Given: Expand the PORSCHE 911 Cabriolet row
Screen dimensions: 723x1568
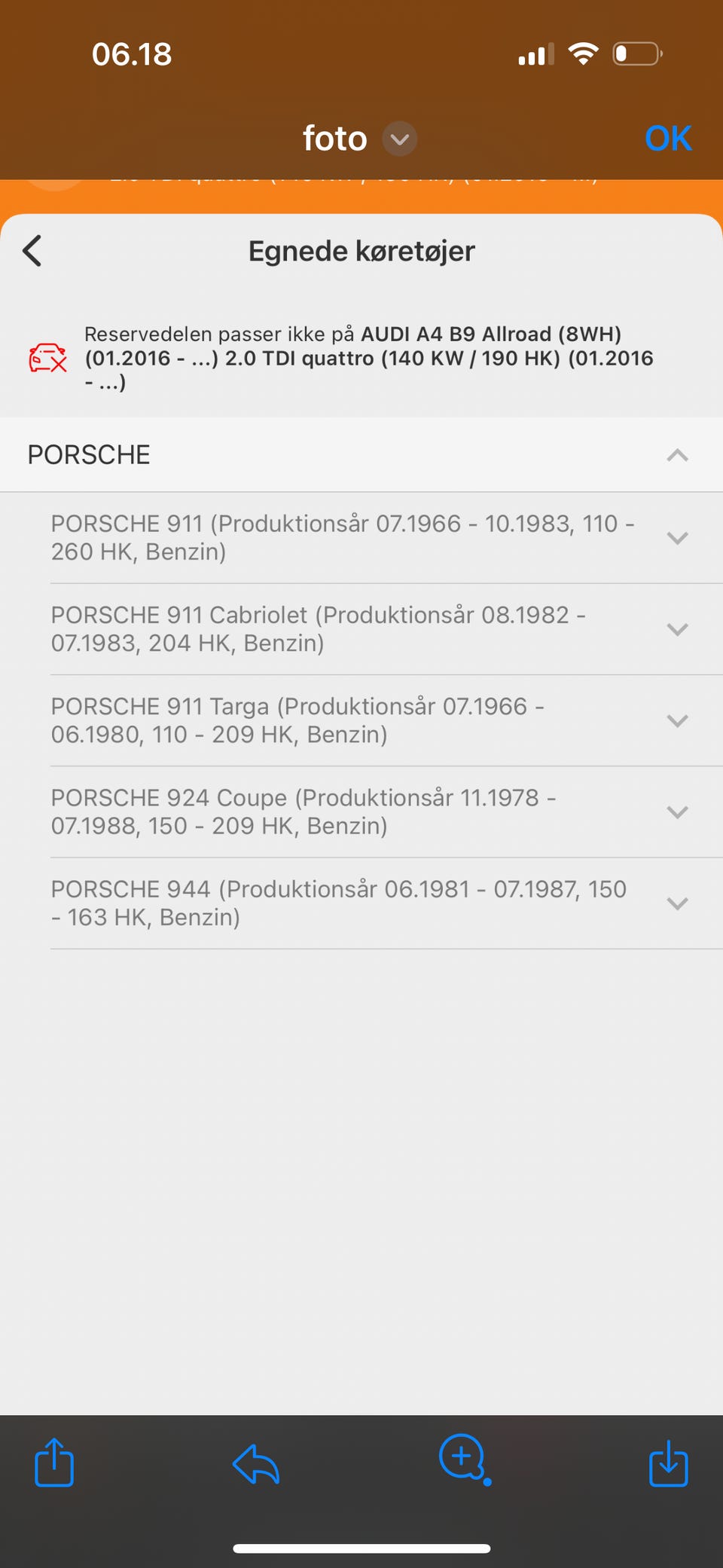Looking at the screenshot, I should click(677, 629).
